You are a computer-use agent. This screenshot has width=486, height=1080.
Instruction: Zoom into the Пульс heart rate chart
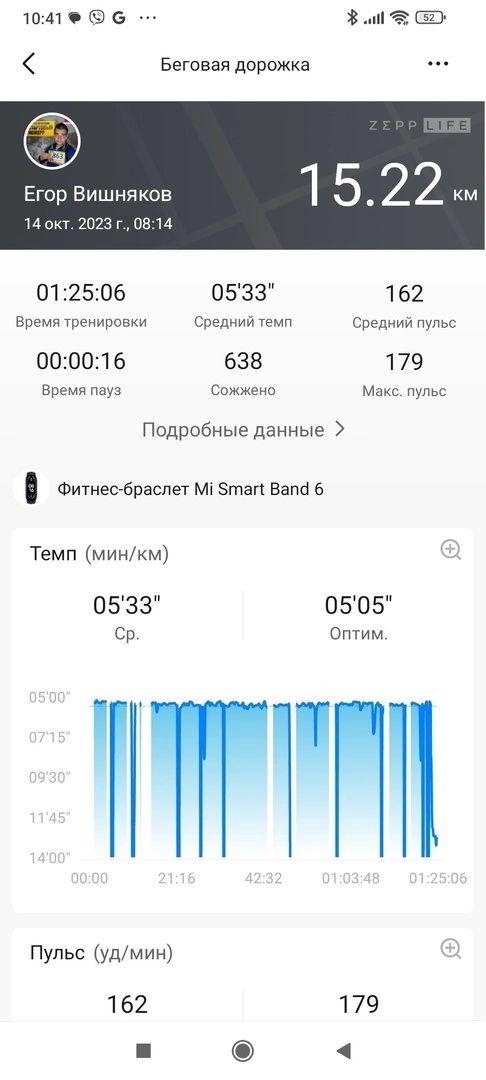(450, 948)
